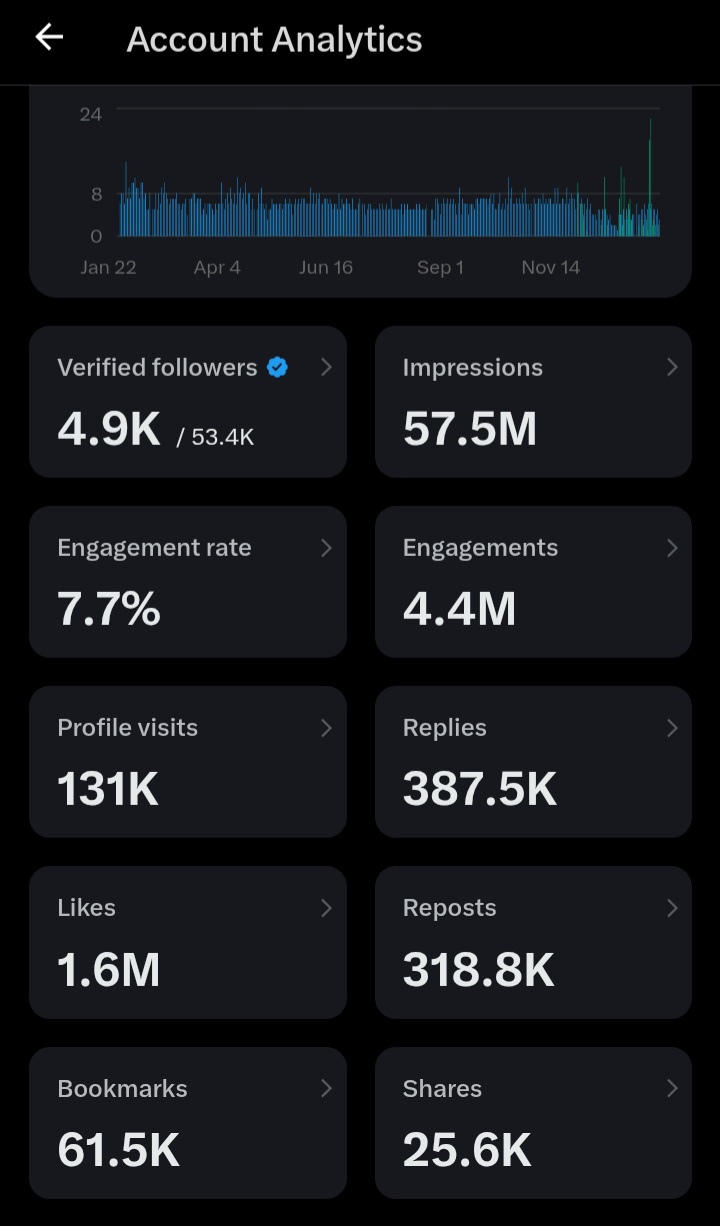720x1226 pixels.
Task: Open the Engagements card
Action: click(x=533, y=581)
